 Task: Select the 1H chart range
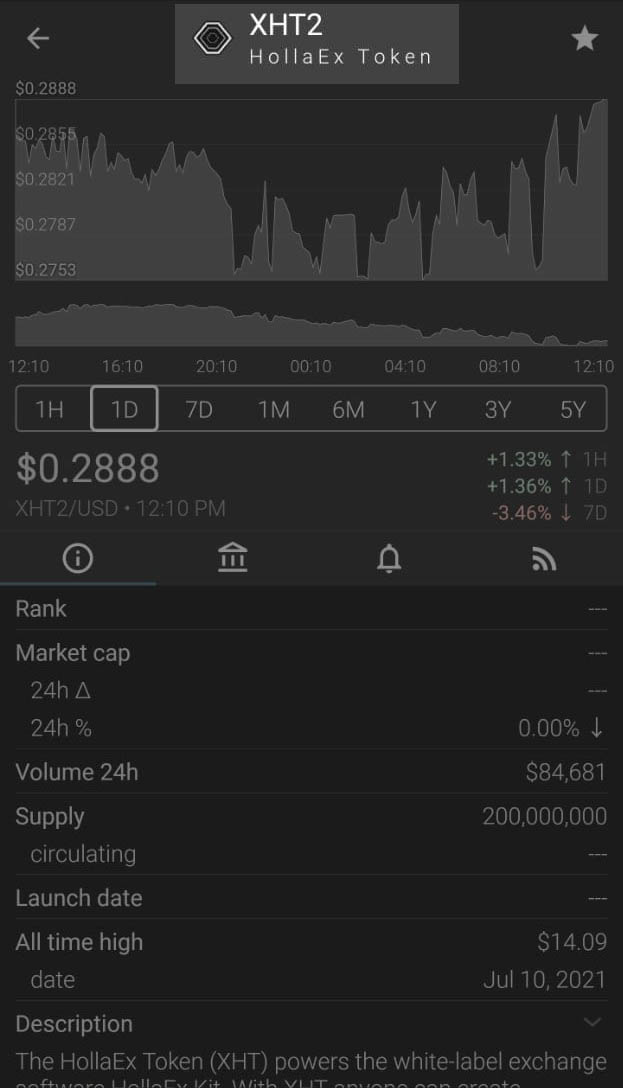click(x=49, y=409)
